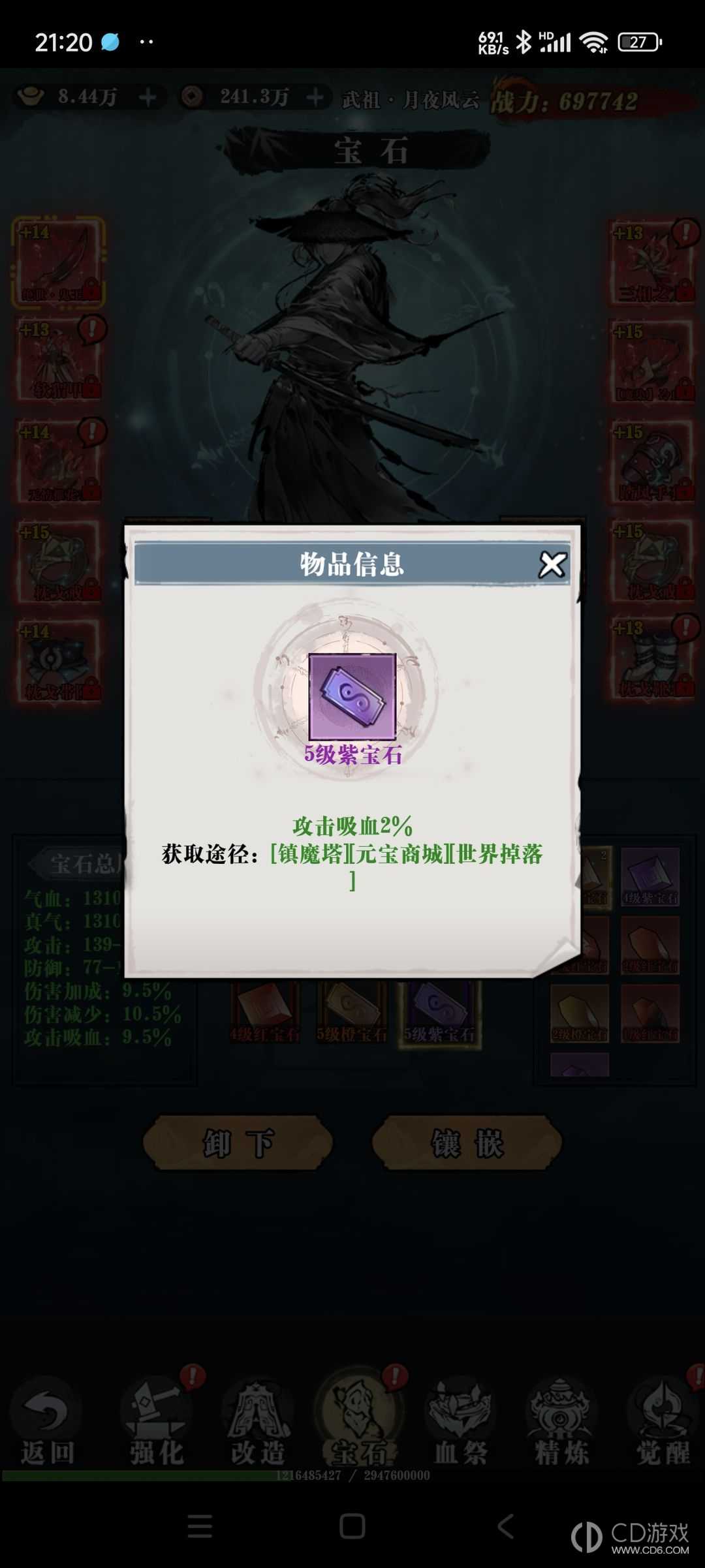Screen dimensions: 705x1568
Task: Go back via 返回
Action: tap(47, 1424)
